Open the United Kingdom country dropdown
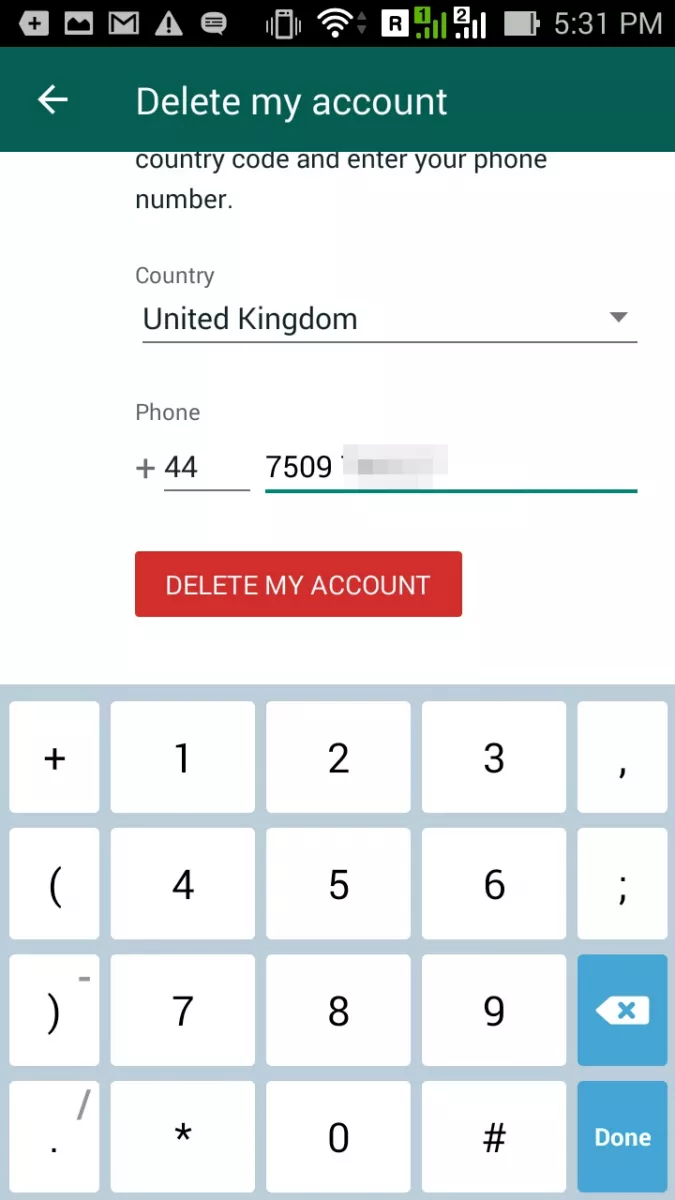 (389, 320)
